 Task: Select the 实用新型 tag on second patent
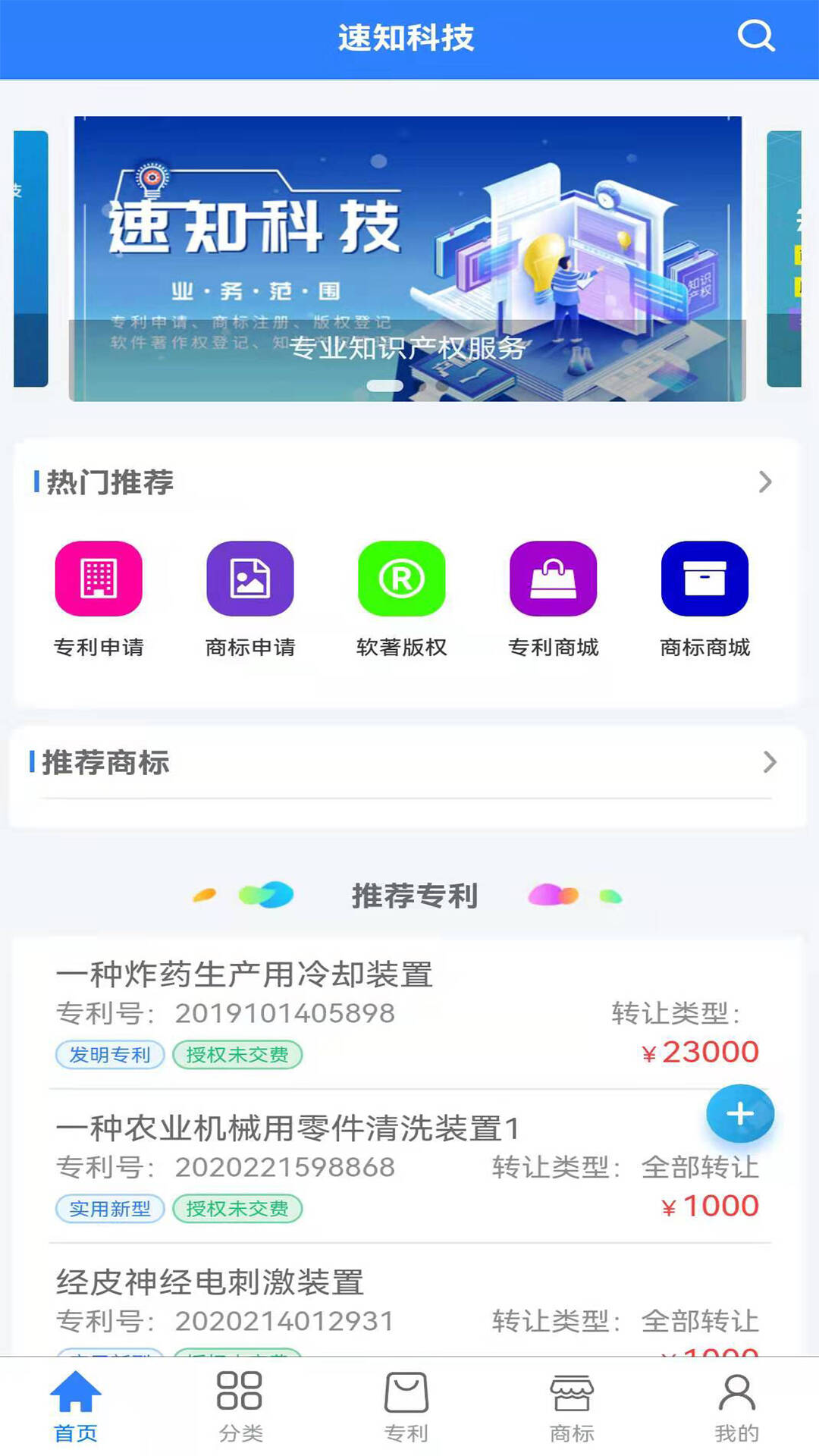[x=108, y=1210]
